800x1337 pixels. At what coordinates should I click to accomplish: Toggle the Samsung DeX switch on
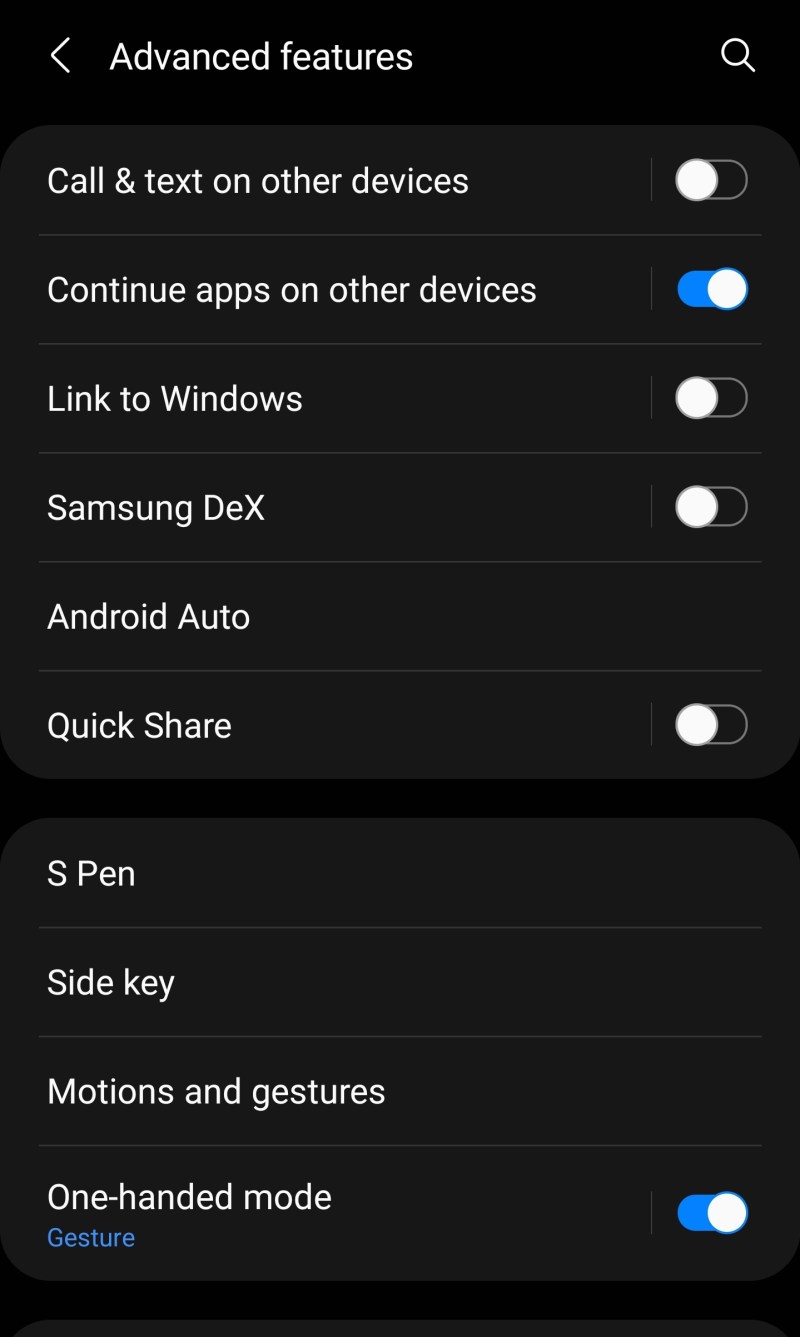click(711, 508)
